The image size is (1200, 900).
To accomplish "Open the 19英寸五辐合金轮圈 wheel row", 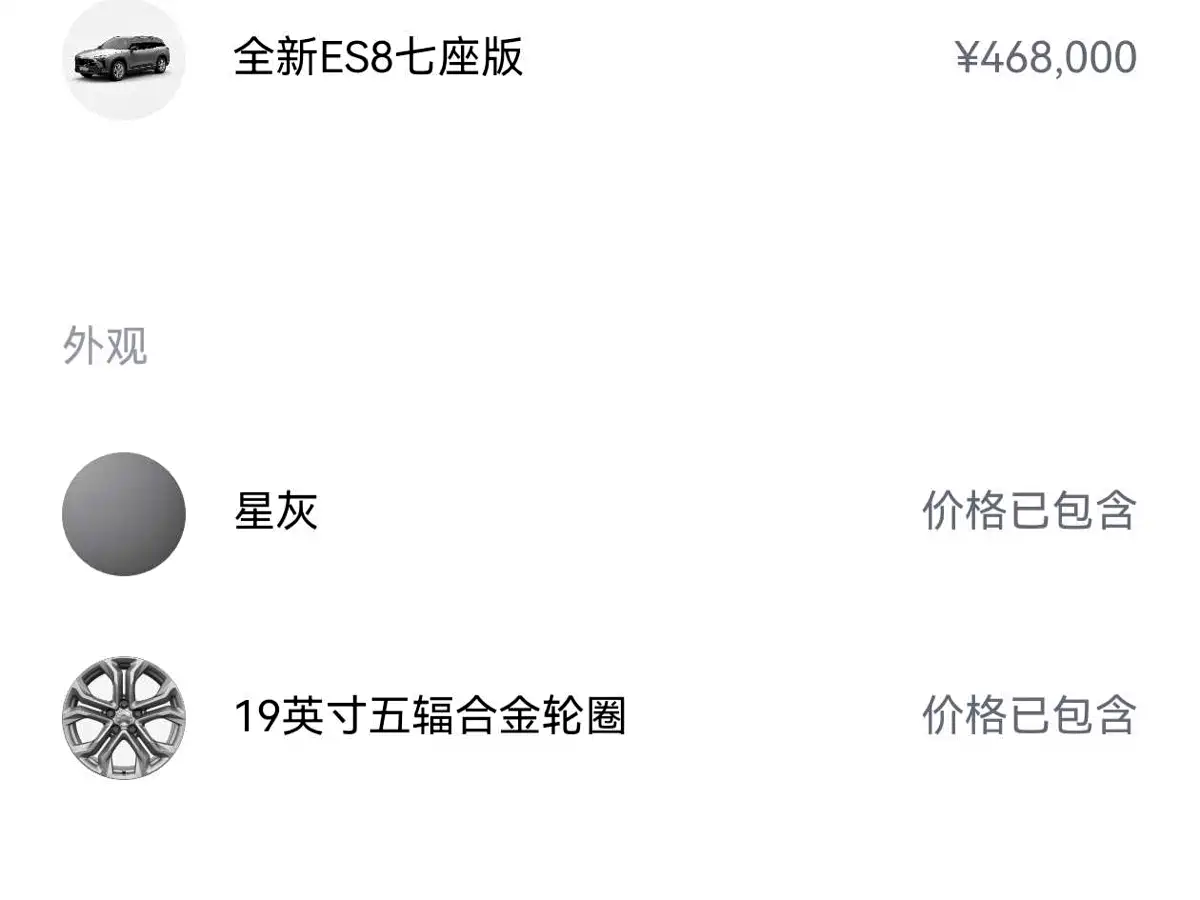I will 429,716.
